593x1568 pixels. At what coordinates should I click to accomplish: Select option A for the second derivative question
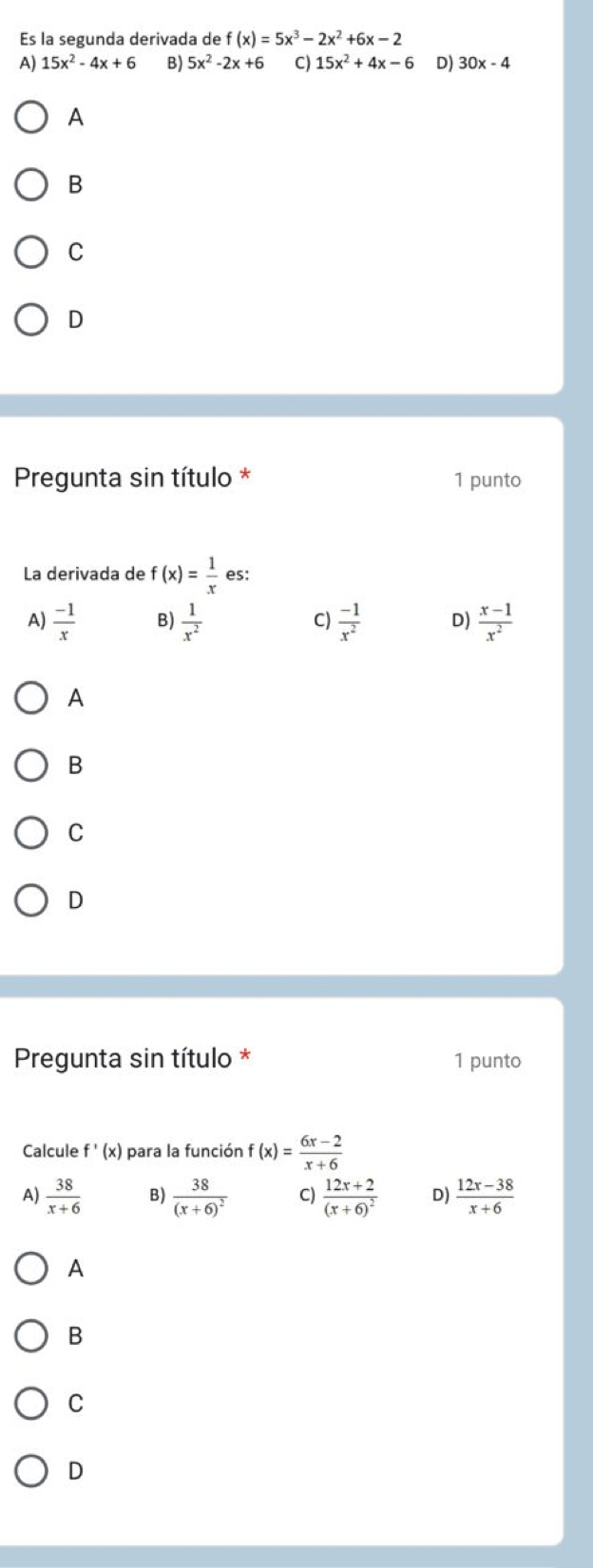click(32, 118)
